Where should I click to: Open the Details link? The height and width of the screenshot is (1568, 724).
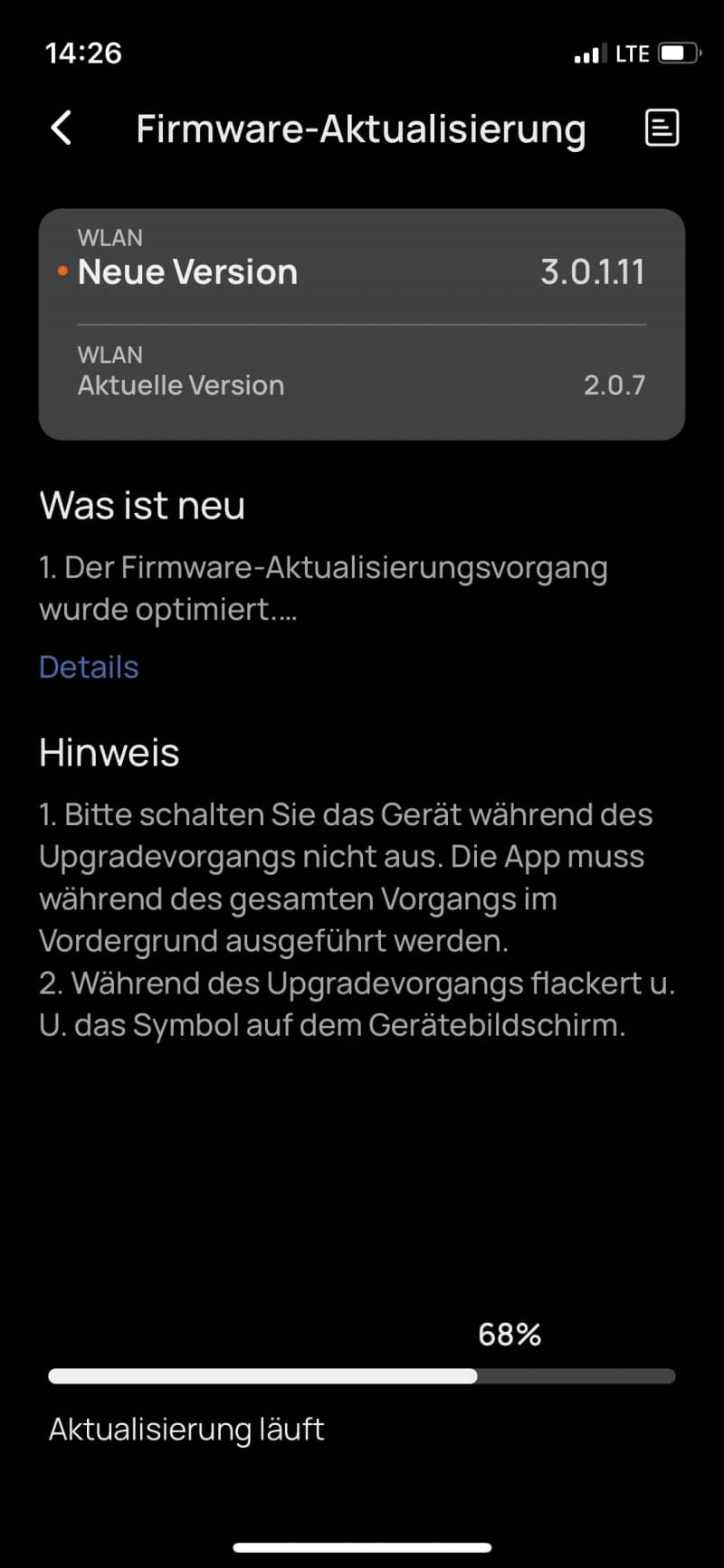89,667
